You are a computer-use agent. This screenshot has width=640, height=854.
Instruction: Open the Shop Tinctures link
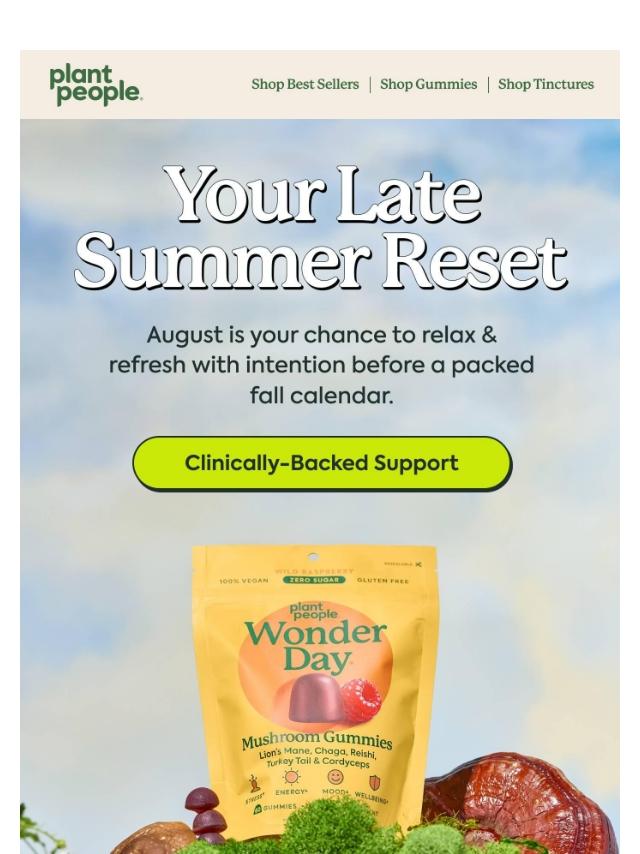coord(545,84)
